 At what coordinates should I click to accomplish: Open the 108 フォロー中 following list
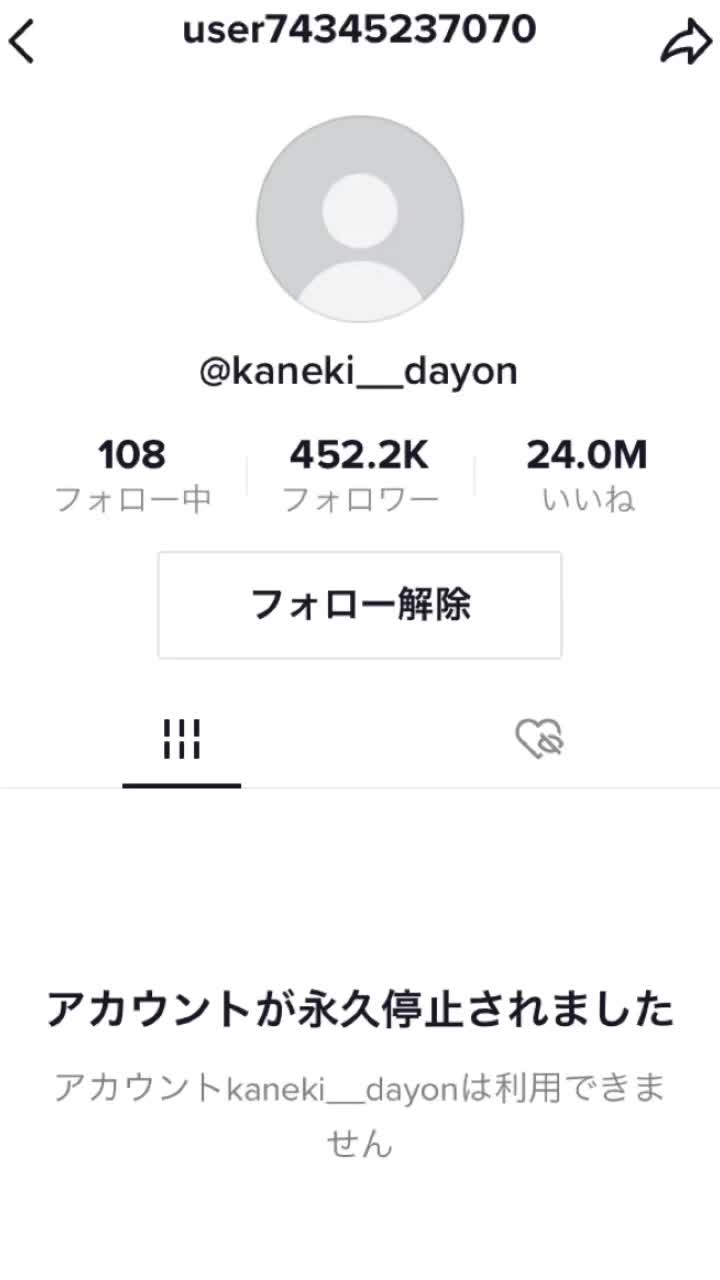coord(132,475)
